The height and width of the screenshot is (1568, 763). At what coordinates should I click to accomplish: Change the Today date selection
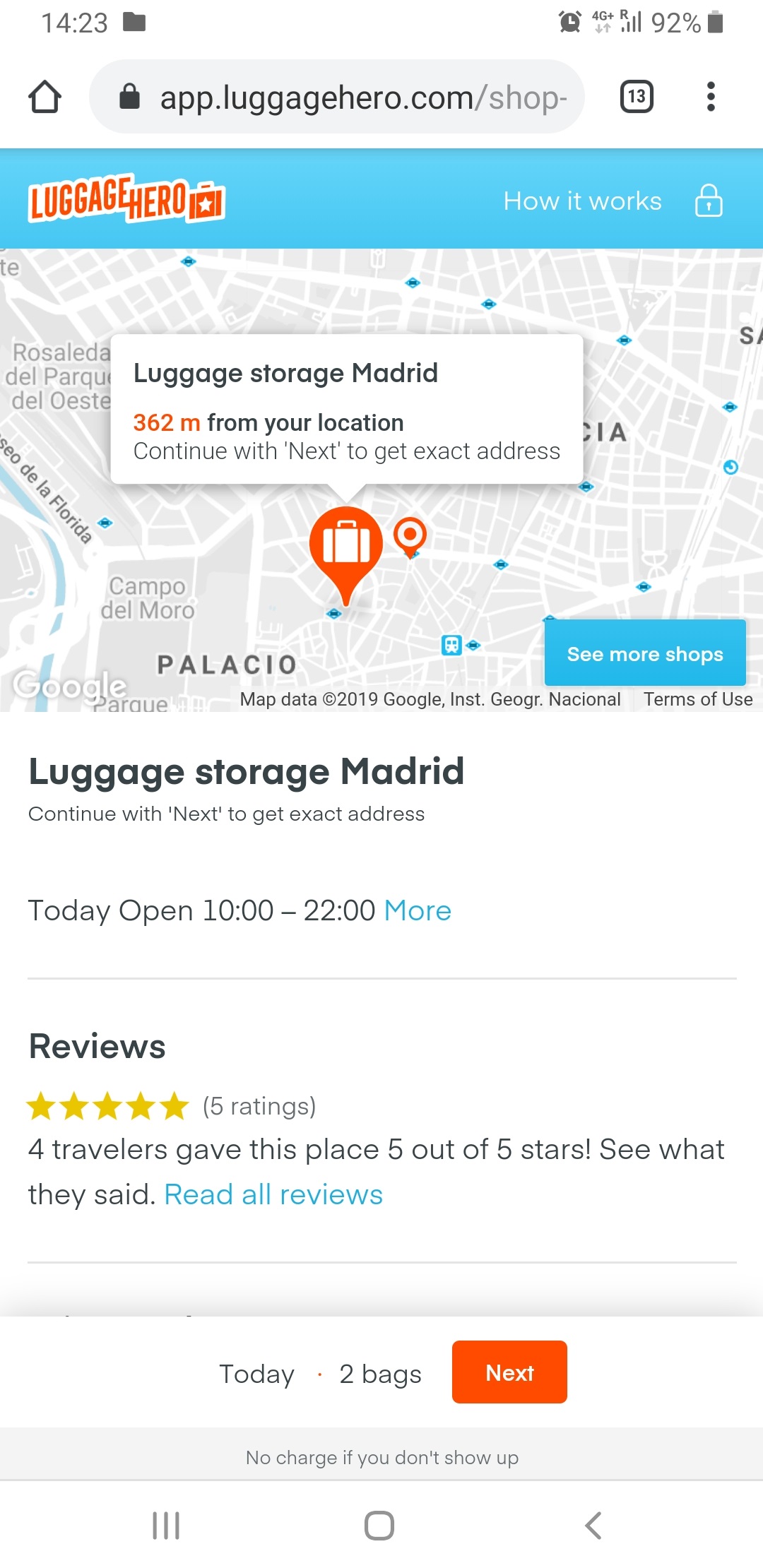coord(256,1374)
